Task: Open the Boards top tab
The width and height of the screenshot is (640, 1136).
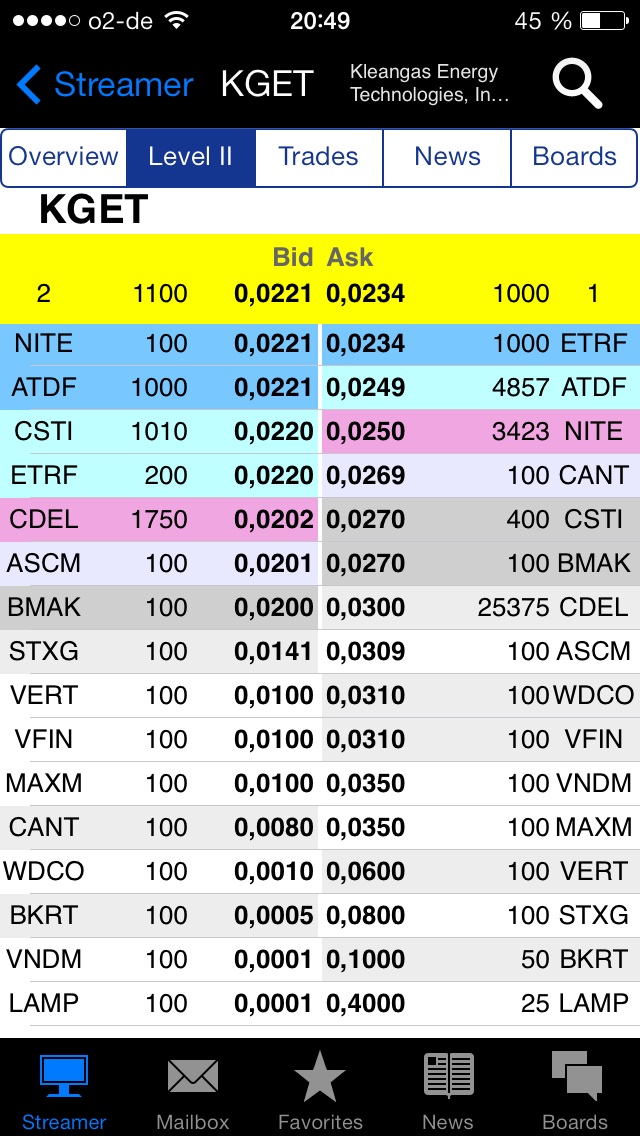Action: tap(574, 157)
